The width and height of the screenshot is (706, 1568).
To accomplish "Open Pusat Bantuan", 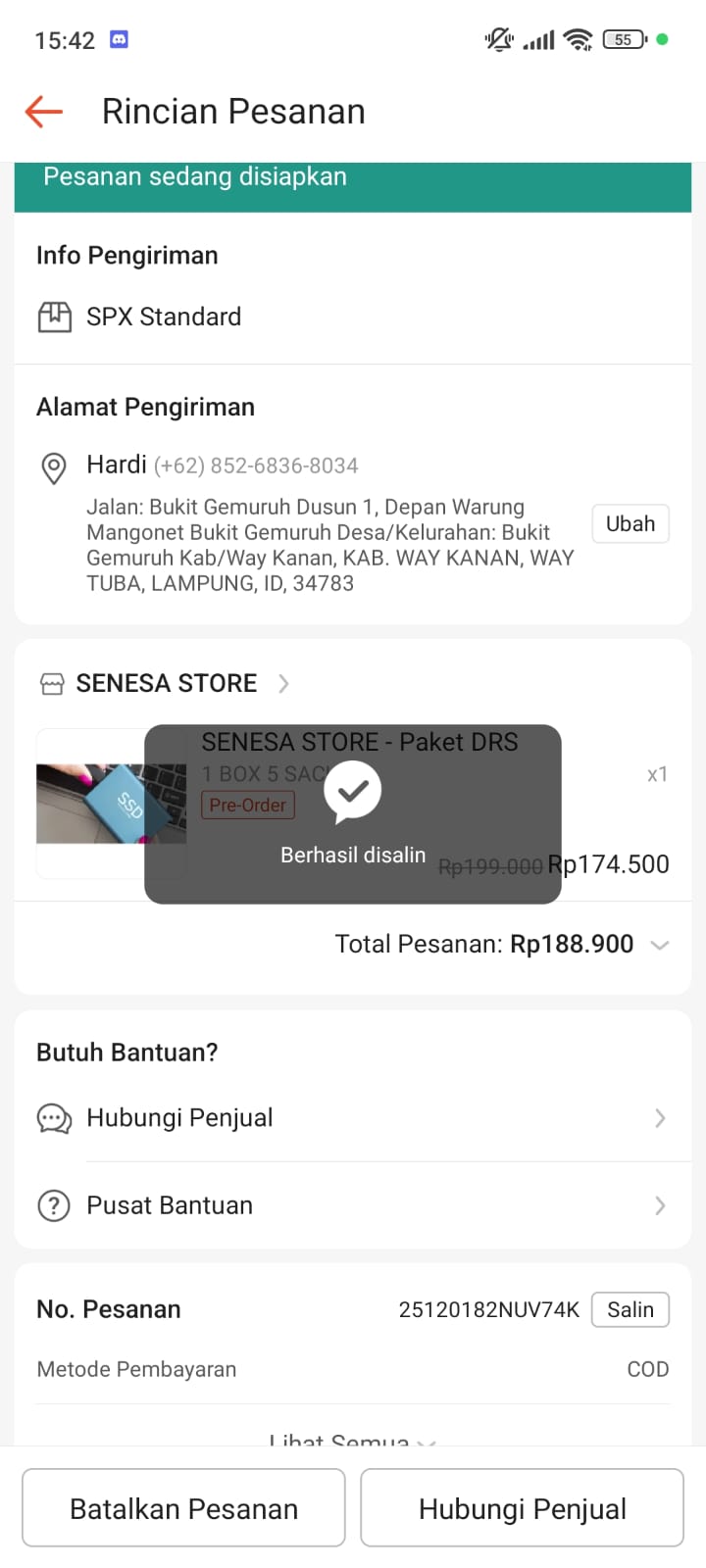I will pyautogui.click(x=353, y=1205).
